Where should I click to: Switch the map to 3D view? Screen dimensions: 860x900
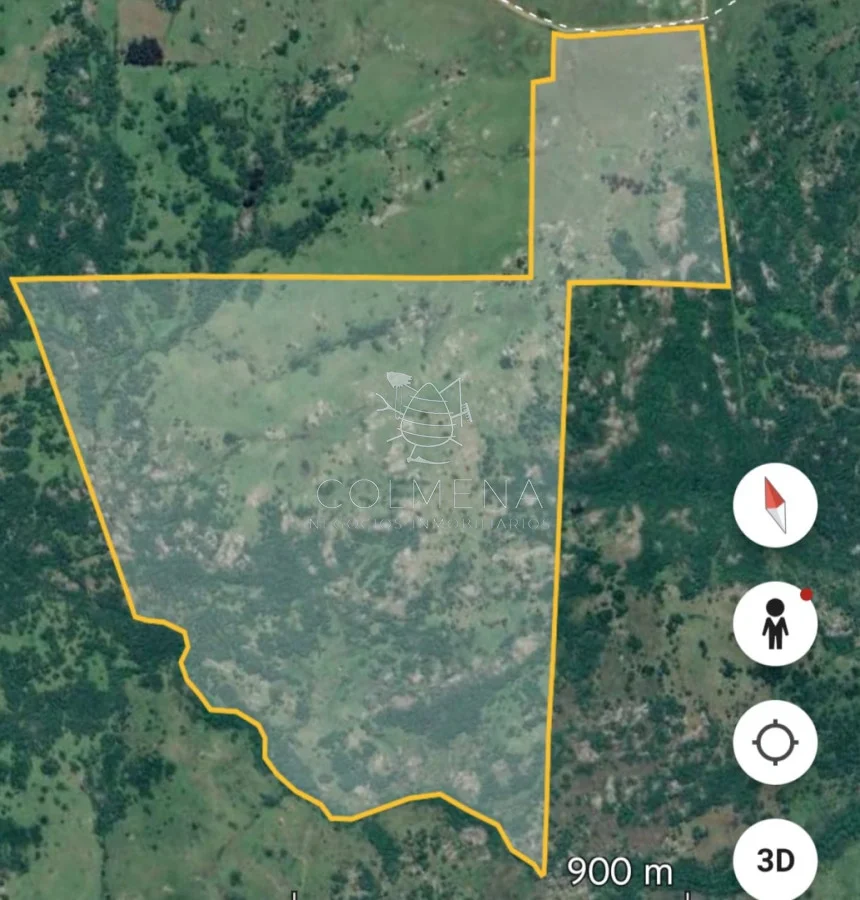[775, 860]
